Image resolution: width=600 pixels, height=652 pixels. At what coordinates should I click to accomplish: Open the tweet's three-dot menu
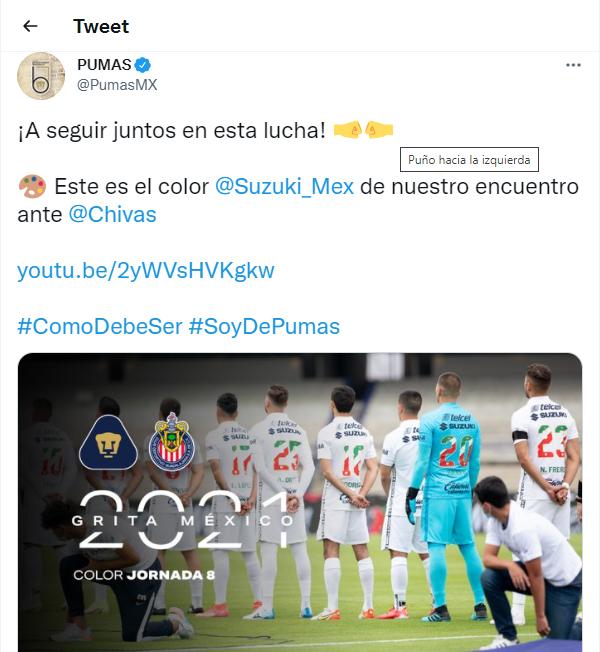tap(573, 65)
